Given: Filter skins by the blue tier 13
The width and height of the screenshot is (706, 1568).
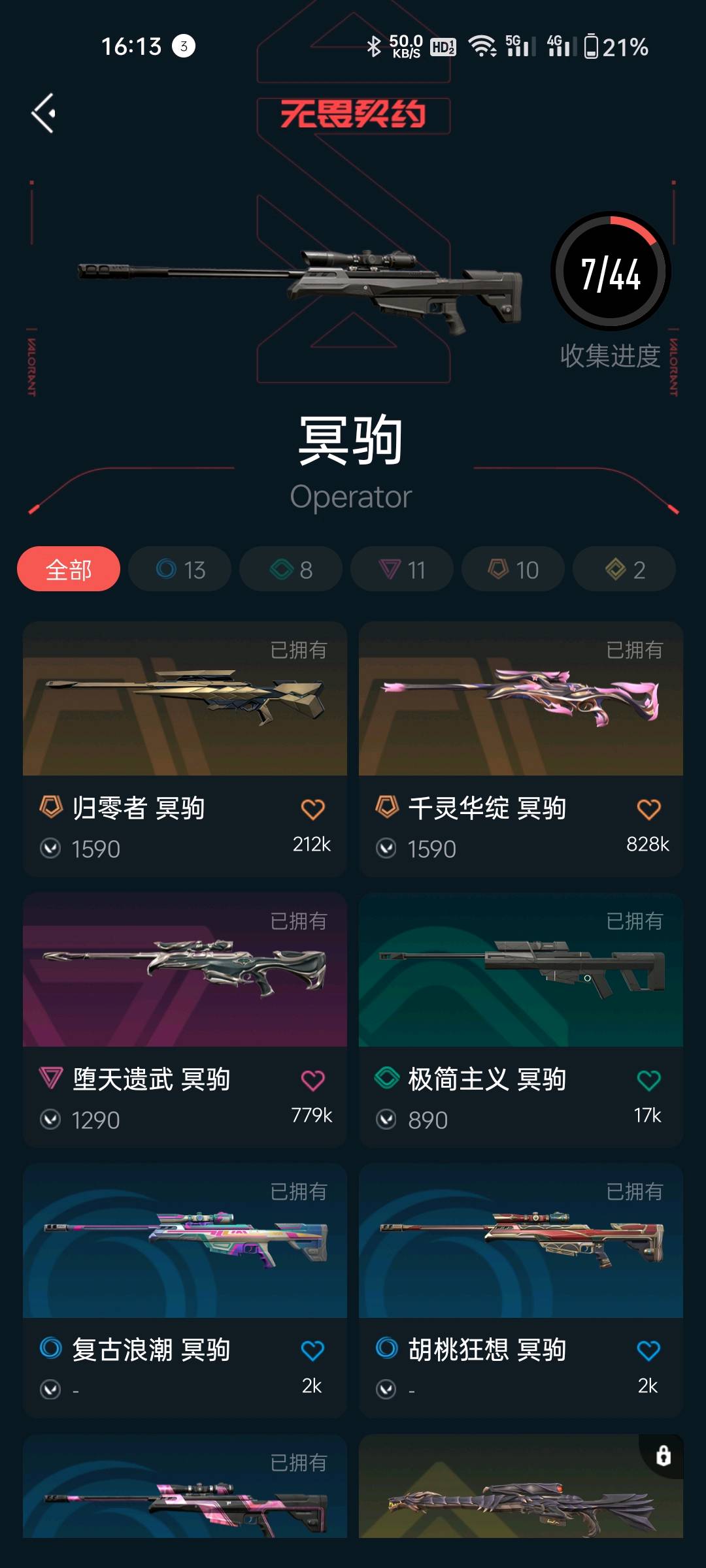Looking at the screenshot, I should coord(180,569).
